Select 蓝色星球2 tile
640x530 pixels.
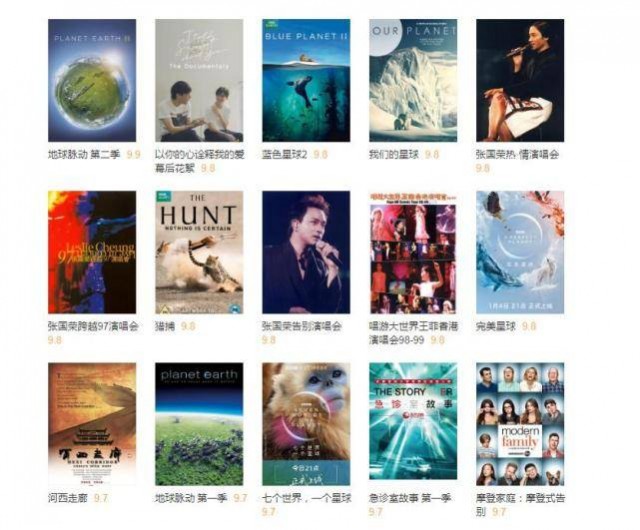point(305,80)
